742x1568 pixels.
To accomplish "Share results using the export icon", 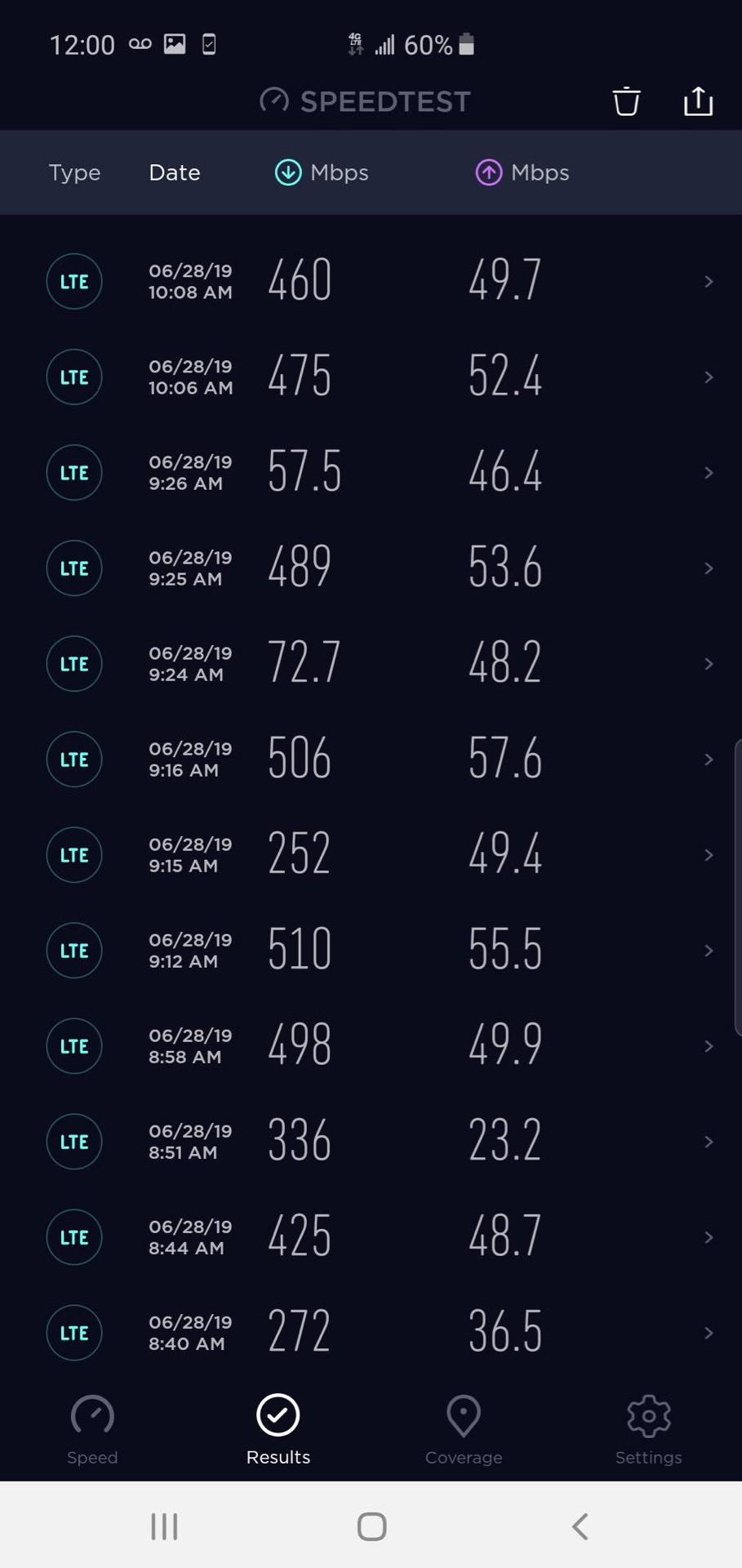I will pyautogui.click(x=698, y=101).
